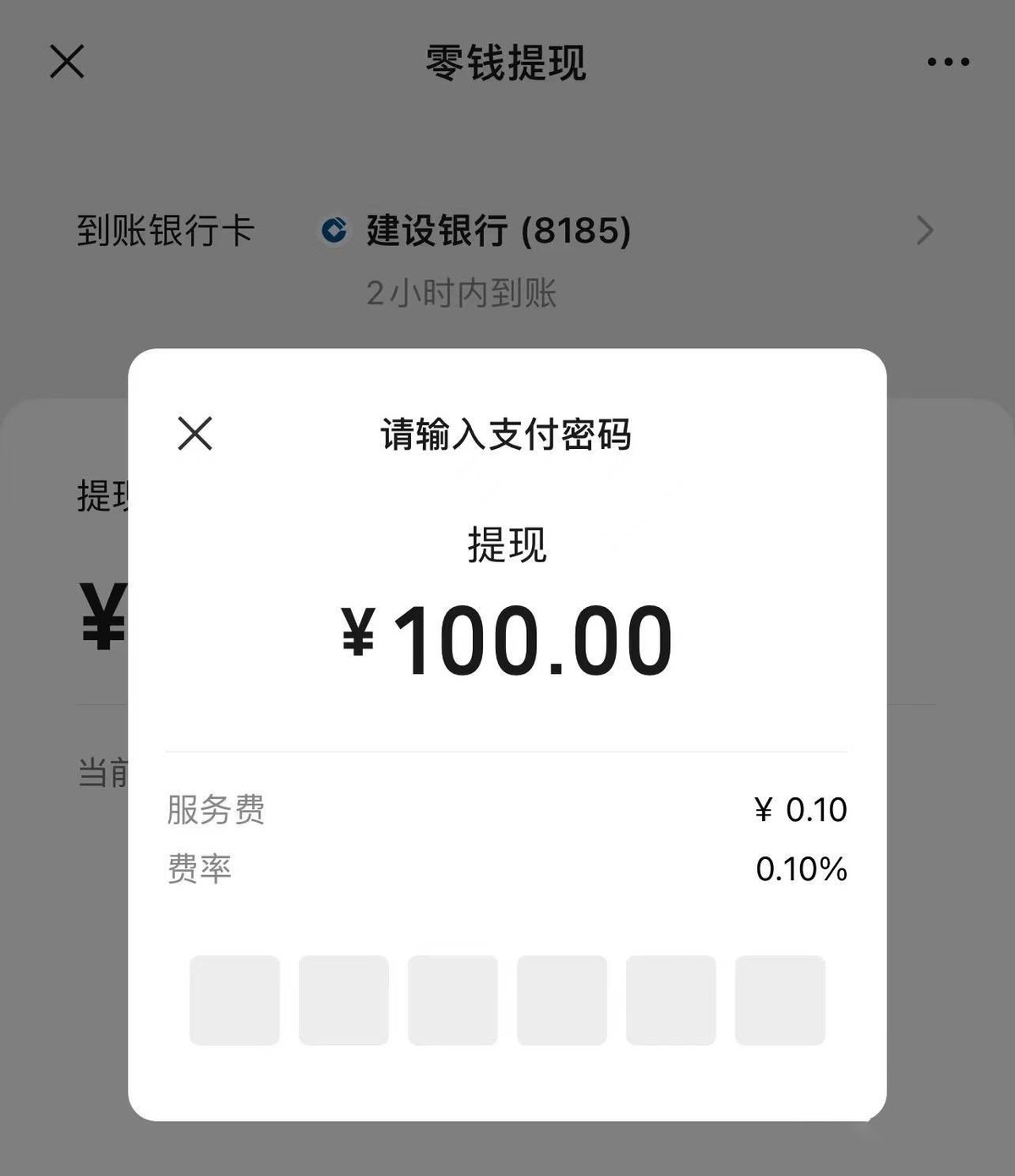Screen dimensions: 1015x1176
Task: Click the 提现 label above the amount
Action: pos(507,545)
